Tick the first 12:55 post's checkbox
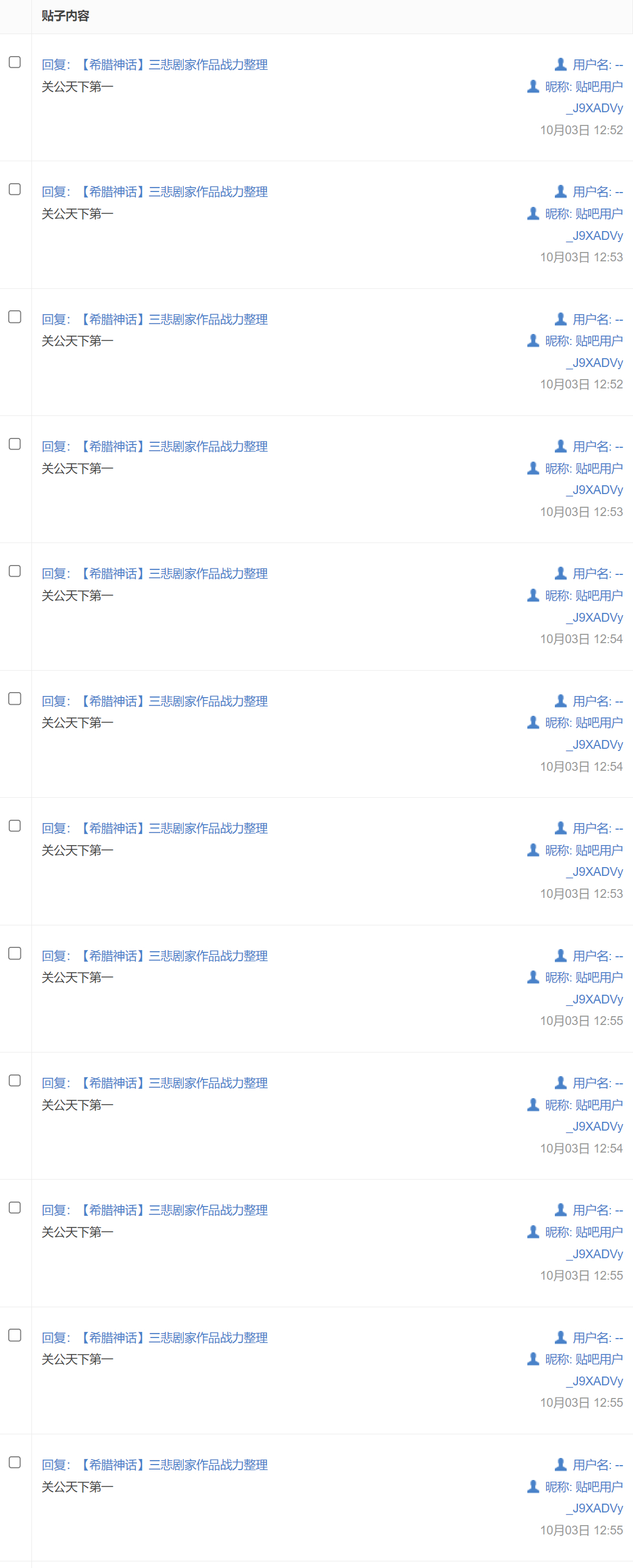This screenshot has width=633, height=1568. (15, 953)
